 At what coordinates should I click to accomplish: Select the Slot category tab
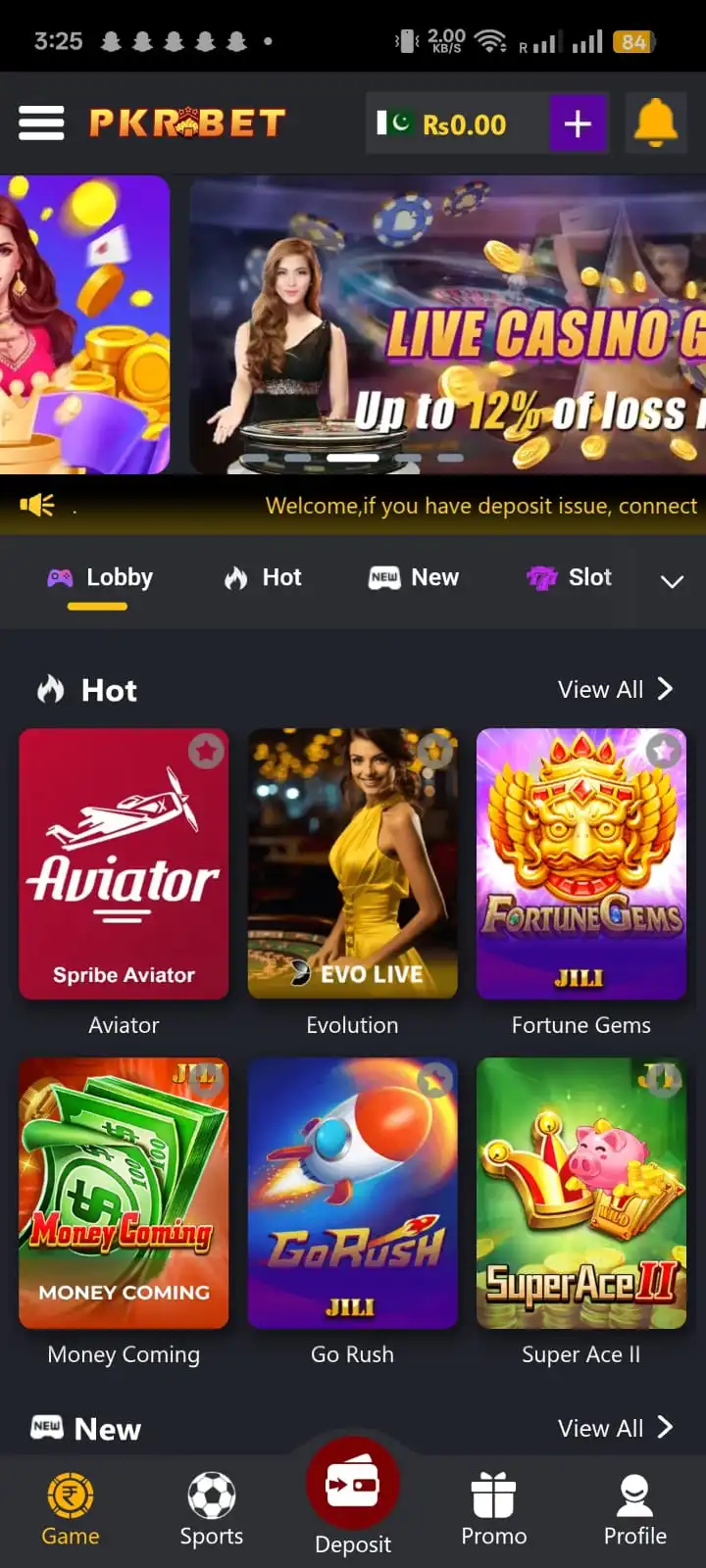coord(570,578)
